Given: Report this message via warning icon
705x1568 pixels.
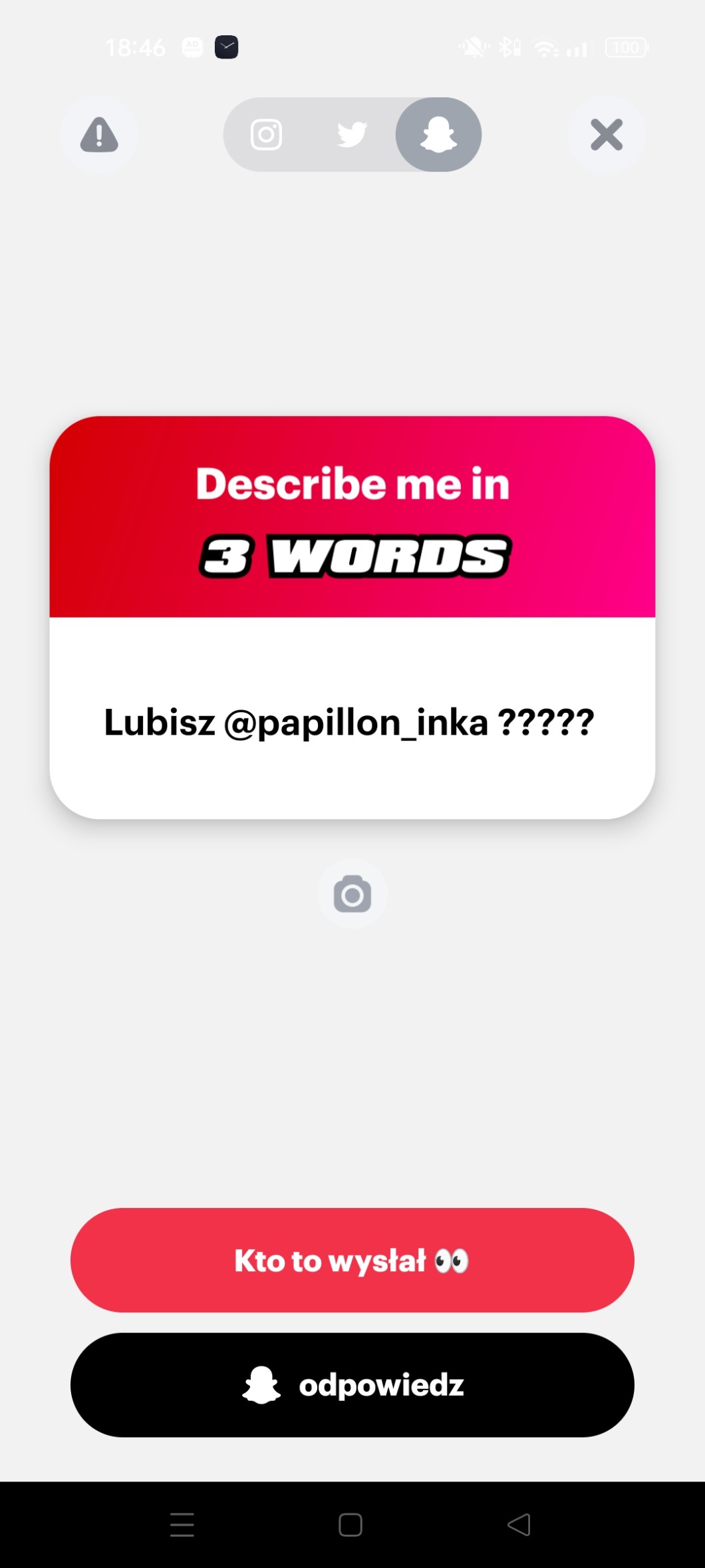Looking at the screenshot, I should pyautogui.click(x=99, y=135).
